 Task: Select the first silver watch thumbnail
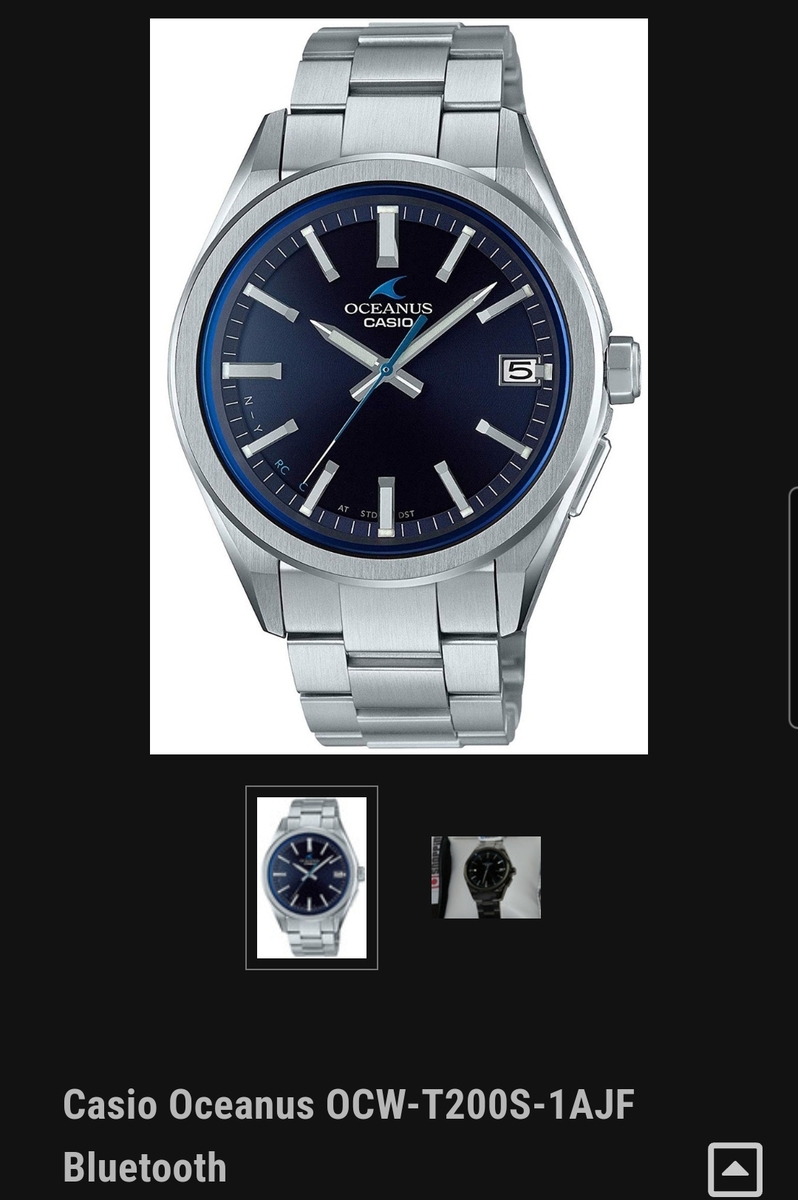pos(311,877)
